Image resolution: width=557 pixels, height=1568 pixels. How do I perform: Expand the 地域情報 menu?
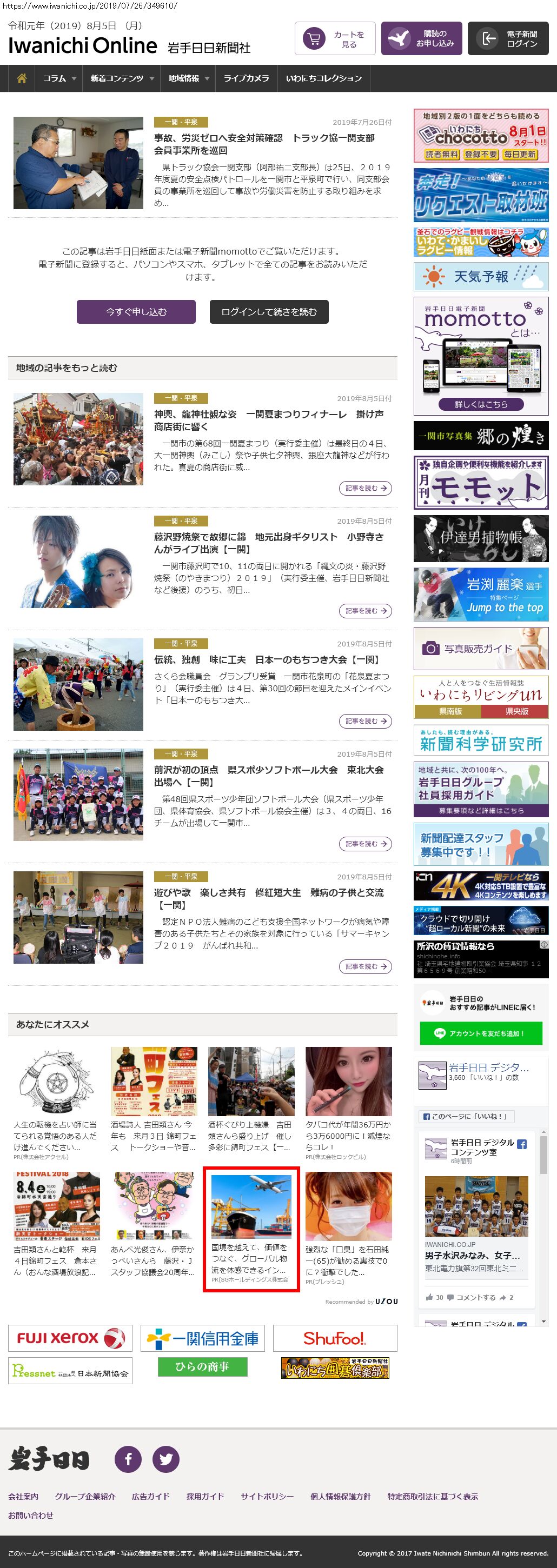coord(188,78)
